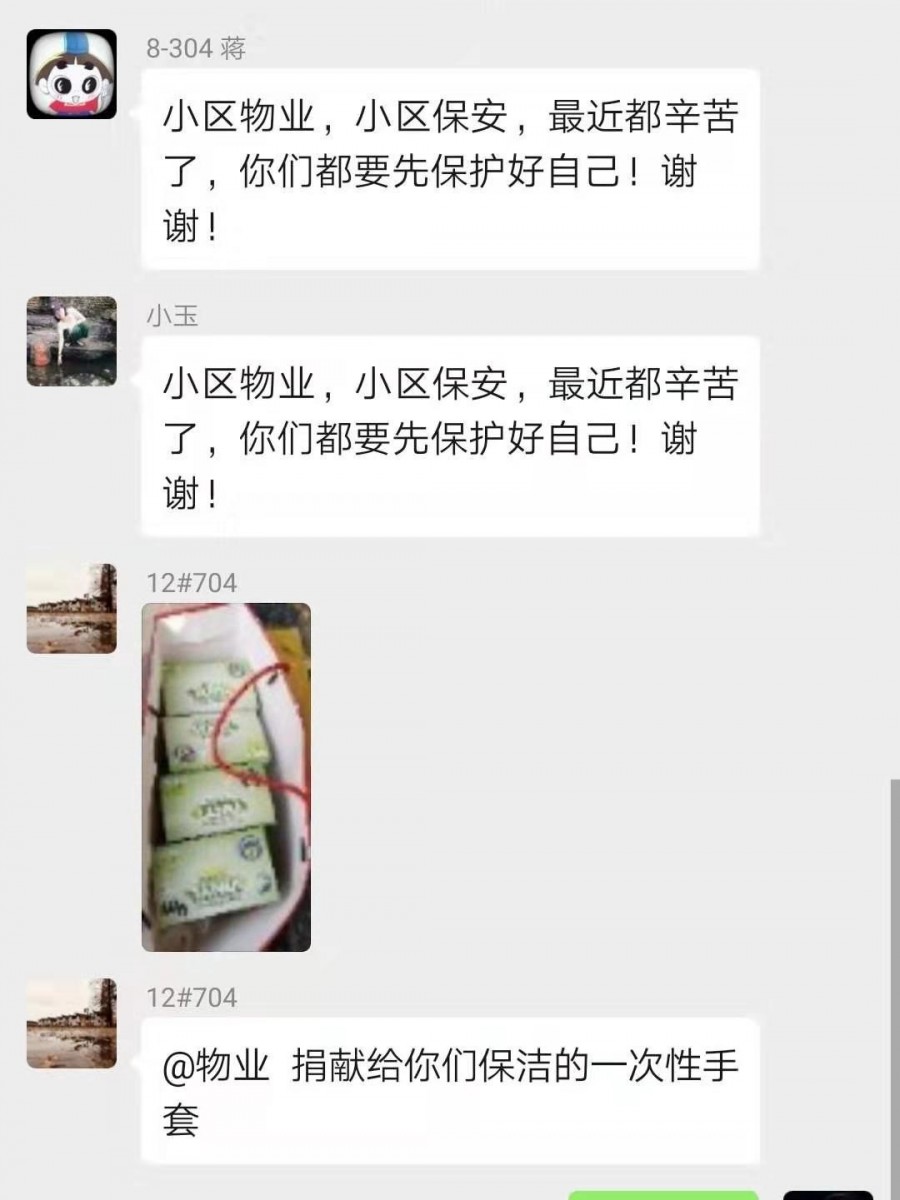The width and height of the screenshot is (900, 1200).
Task: Tap 12#704's avatar beside the photo message
Action: pyautogui.click(x=71, y=608)
